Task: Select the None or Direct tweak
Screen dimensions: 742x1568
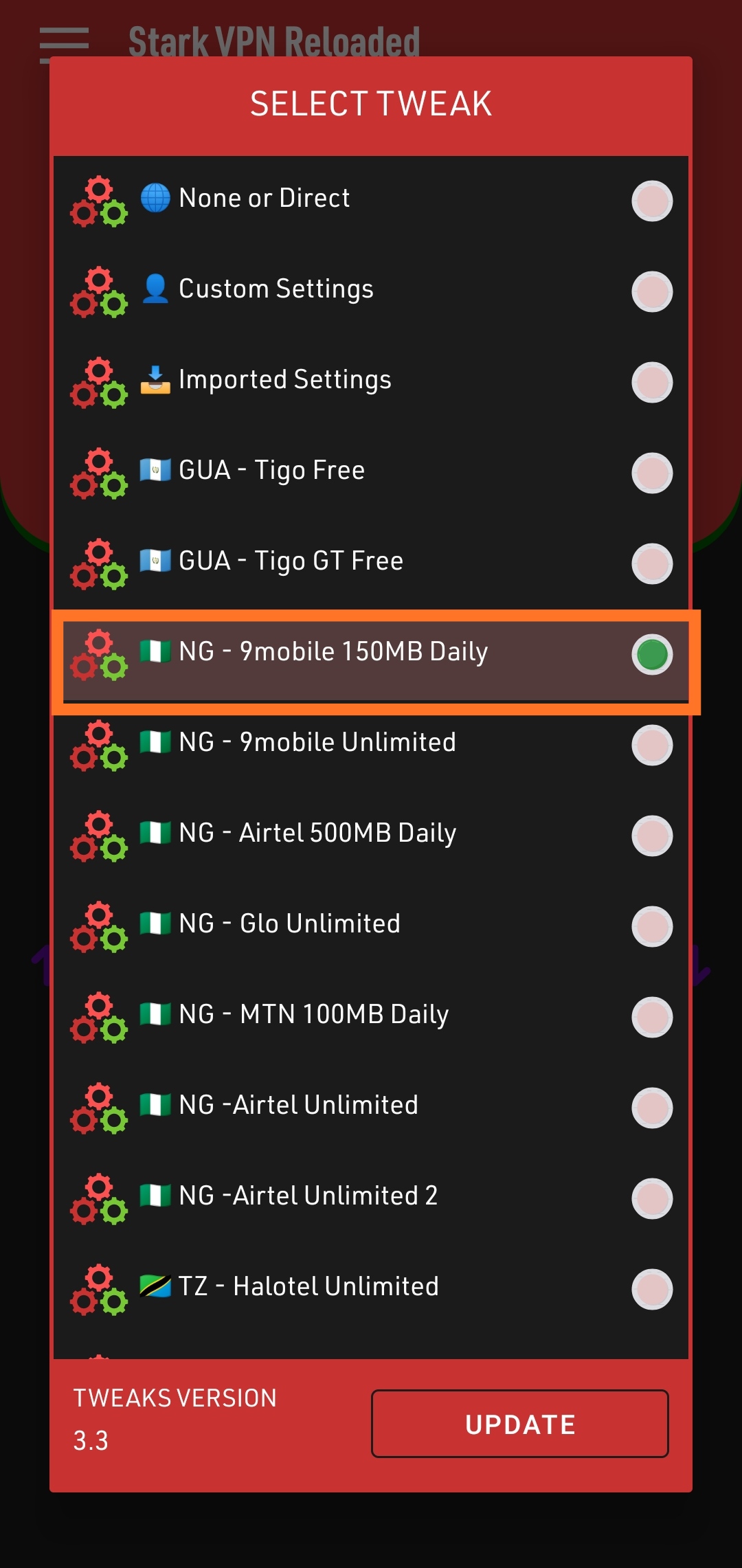Action: tap(371, 200)
